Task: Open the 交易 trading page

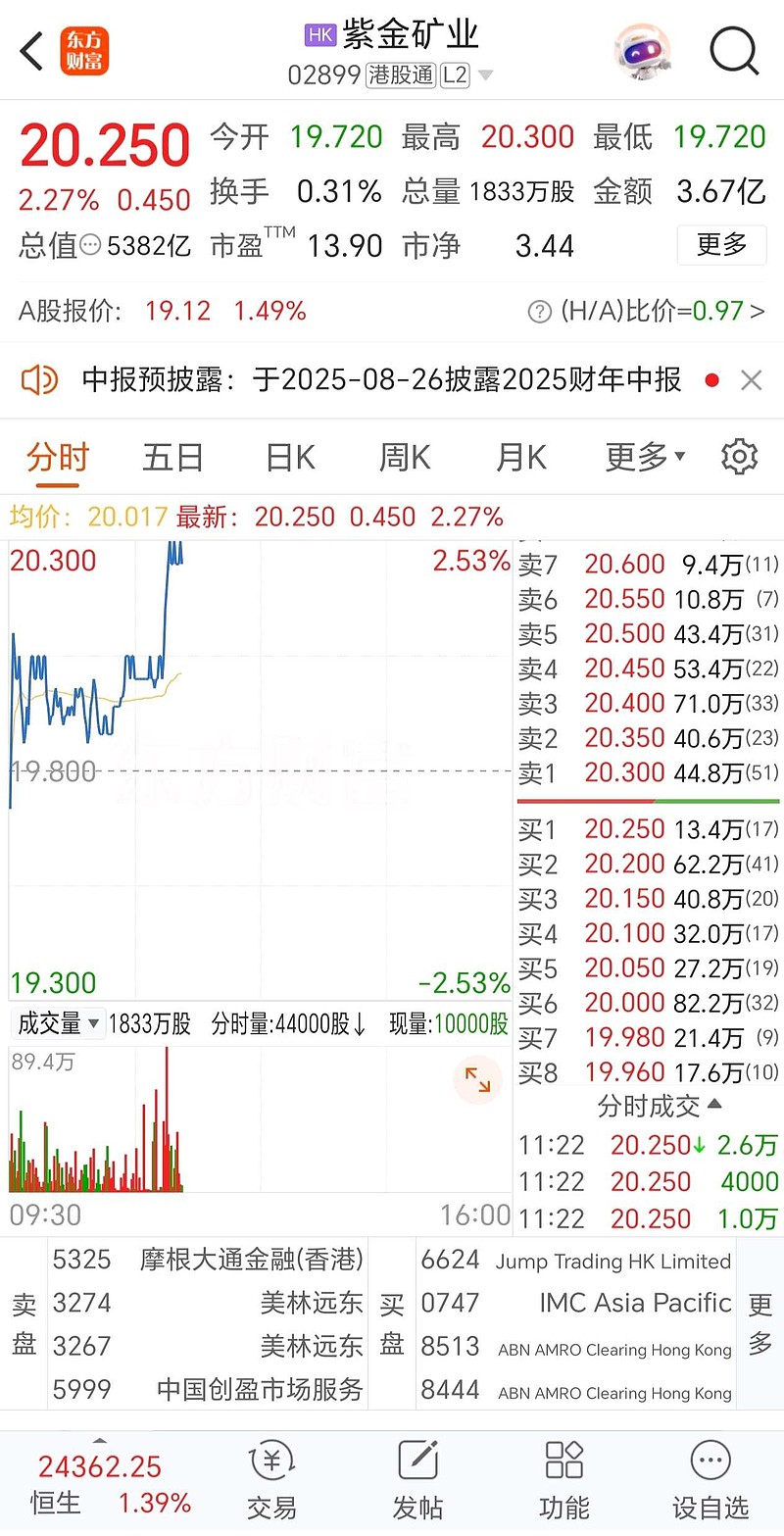Action: click(271, 1482)
